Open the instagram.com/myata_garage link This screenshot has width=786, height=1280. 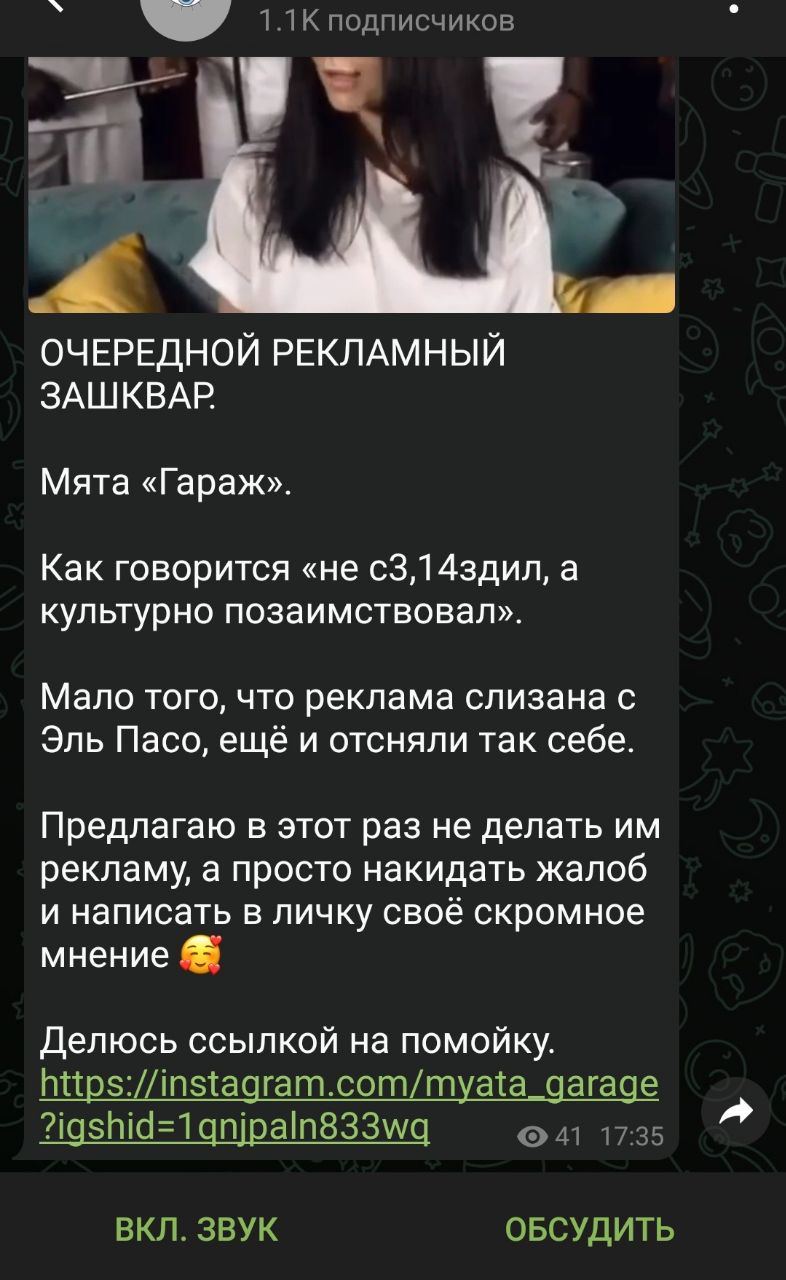pyautogui.click(x=350, y=1084)
